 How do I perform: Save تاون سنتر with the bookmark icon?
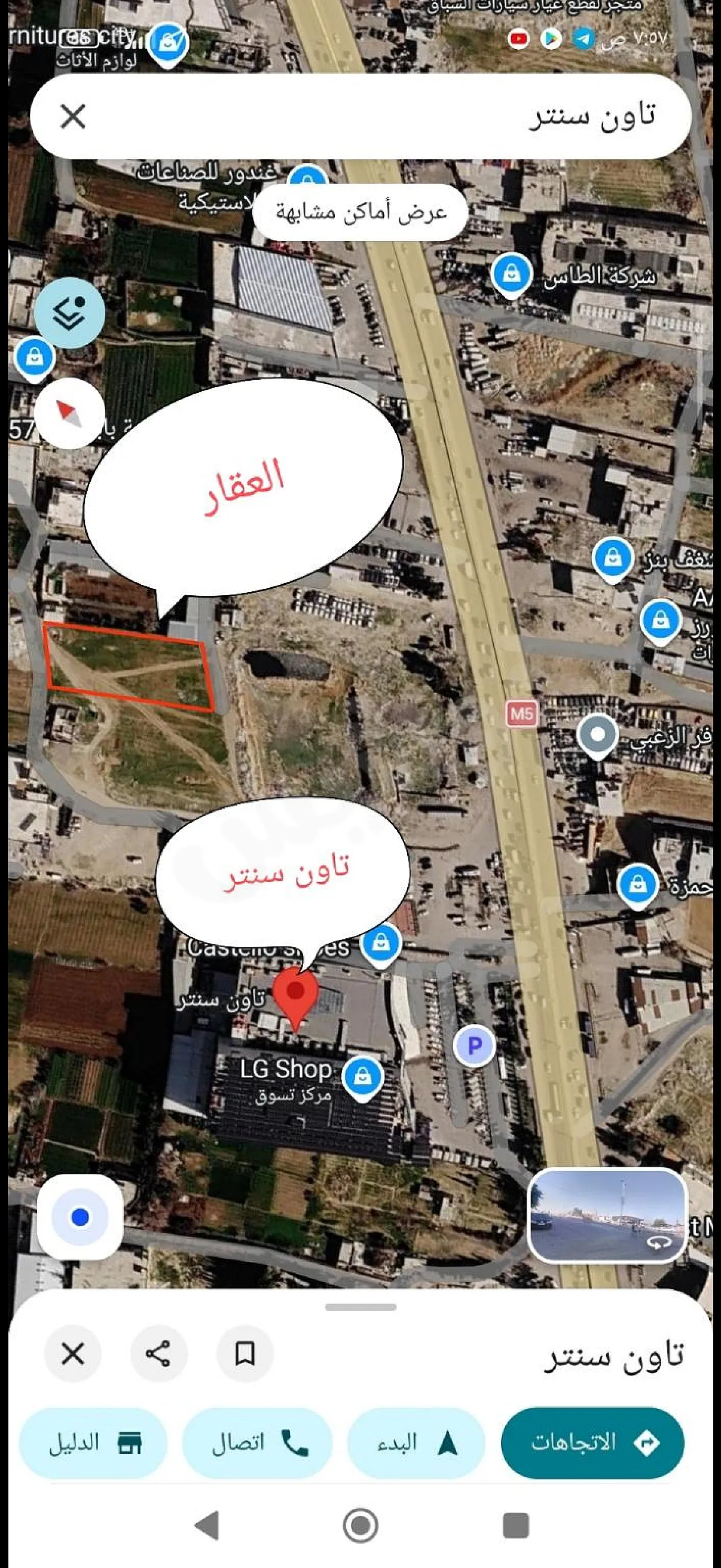click(x=245, y=1354)
